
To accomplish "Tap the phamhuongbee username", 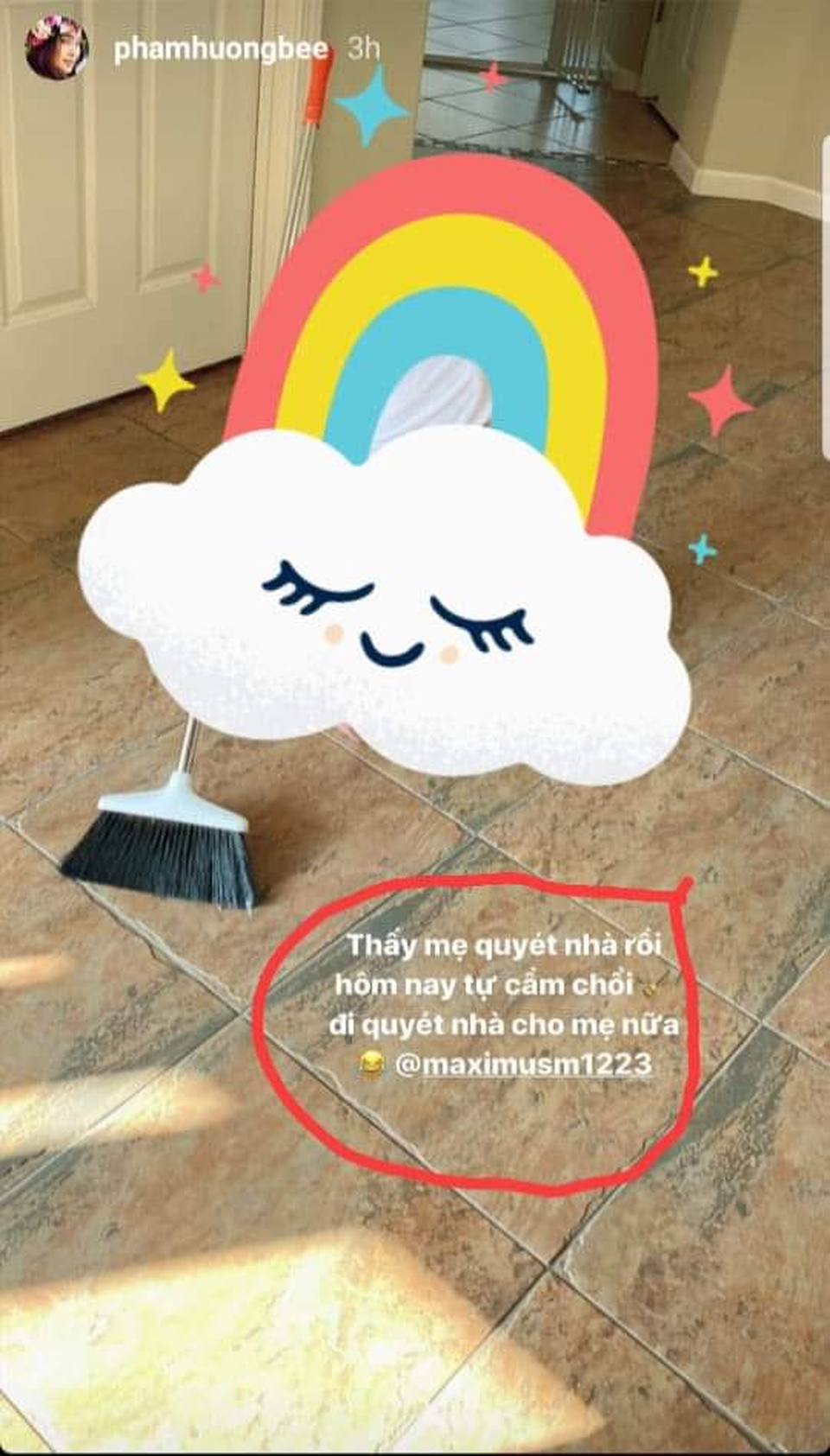I will click(221, 50).
